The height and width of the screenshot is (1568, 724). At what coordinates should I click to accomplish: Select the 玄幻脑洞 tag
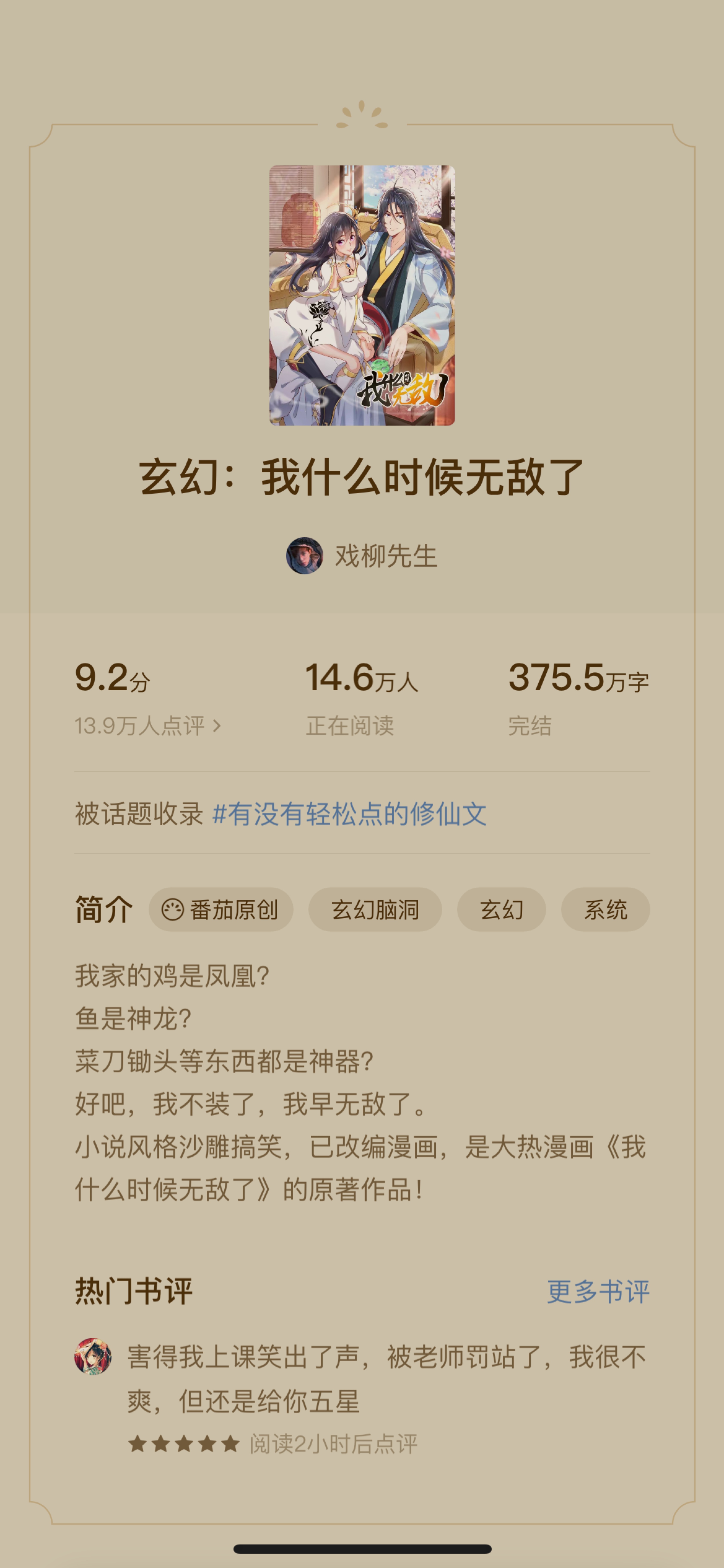point(375,909)
